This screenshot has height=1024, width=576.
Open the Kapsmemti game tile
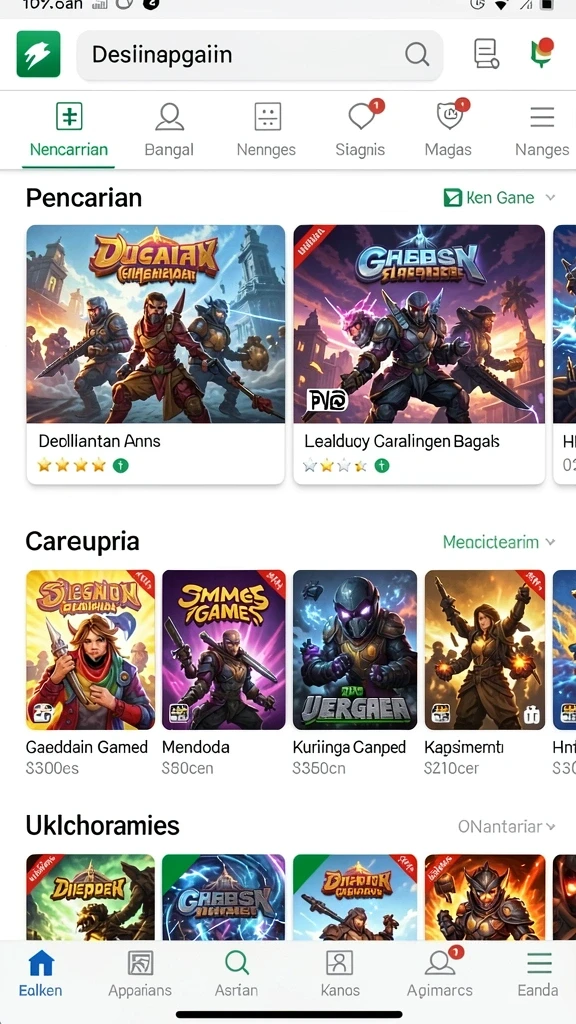485,673
